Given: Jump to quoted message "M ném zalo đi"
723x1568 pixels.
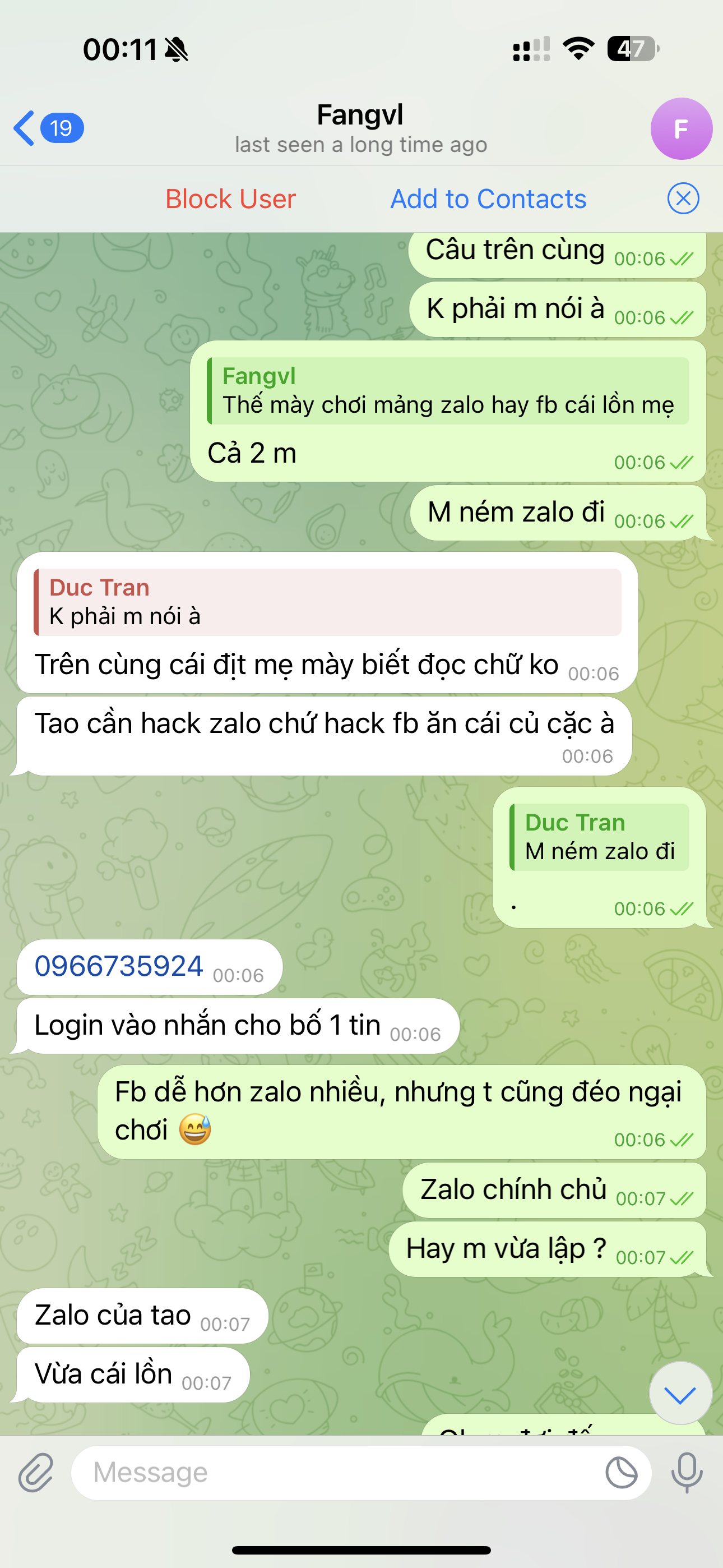Looking at the screenshot, I should pos(600,837).
